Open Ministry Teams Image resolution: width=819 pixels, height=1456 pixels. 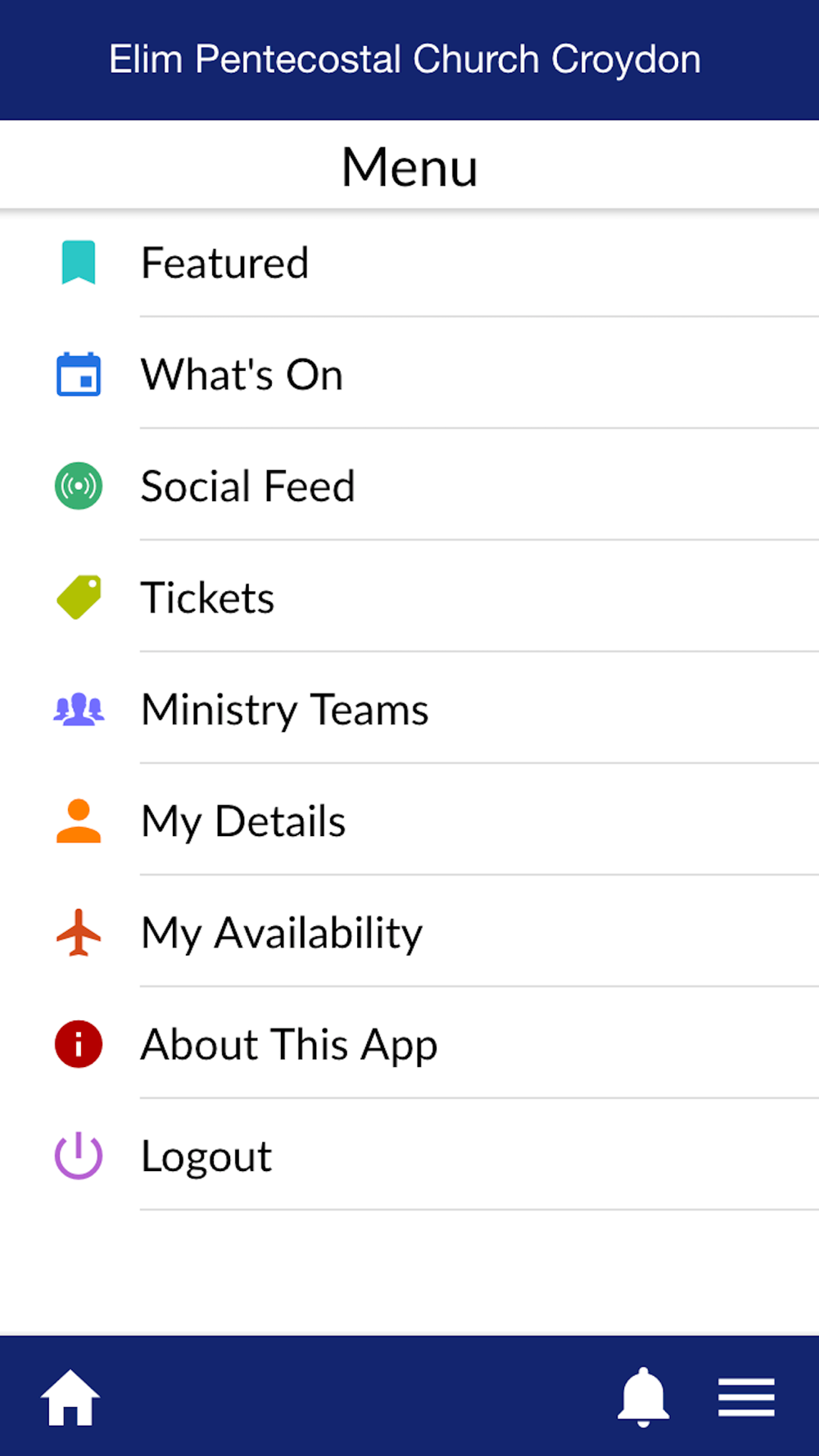tap(284, 709)
